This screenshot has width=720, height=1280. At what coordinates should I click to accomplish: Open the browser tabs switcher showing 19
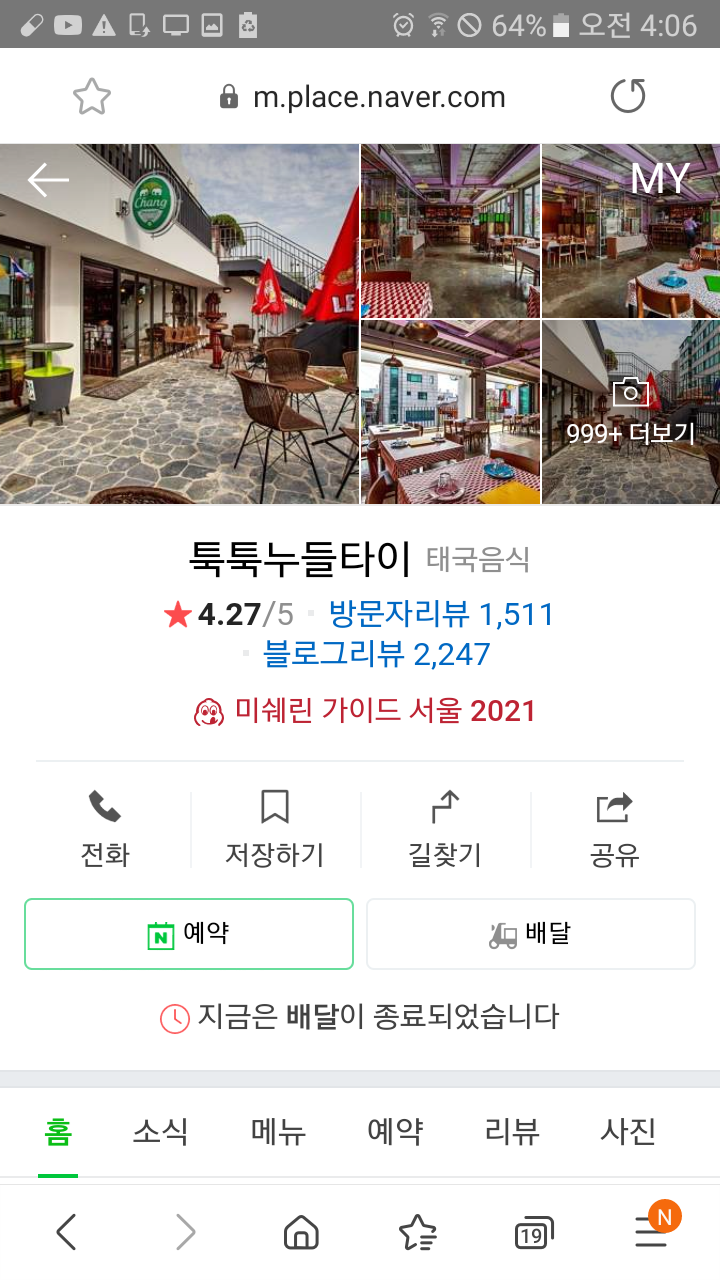point(533,1234)
